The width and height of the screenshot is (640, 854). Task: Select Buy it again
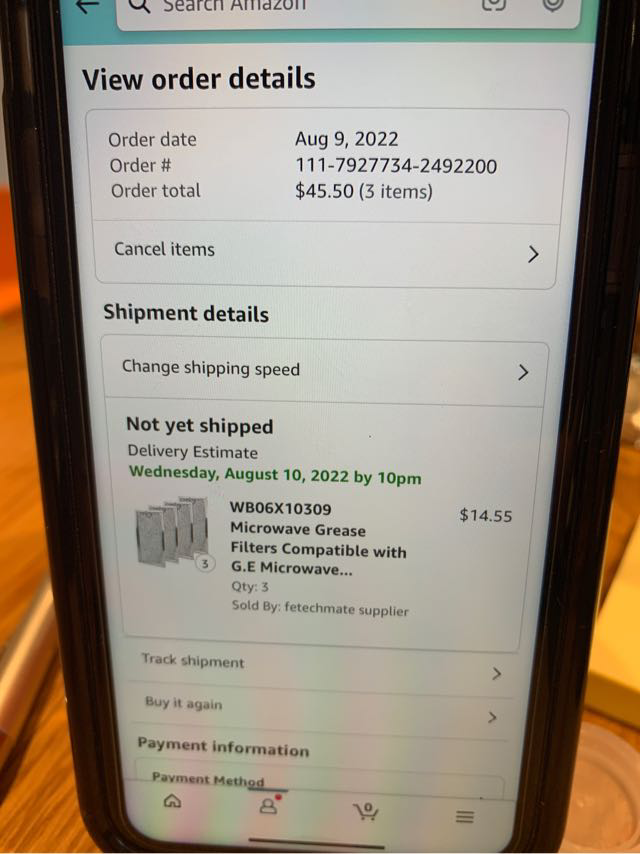(318, 708)
